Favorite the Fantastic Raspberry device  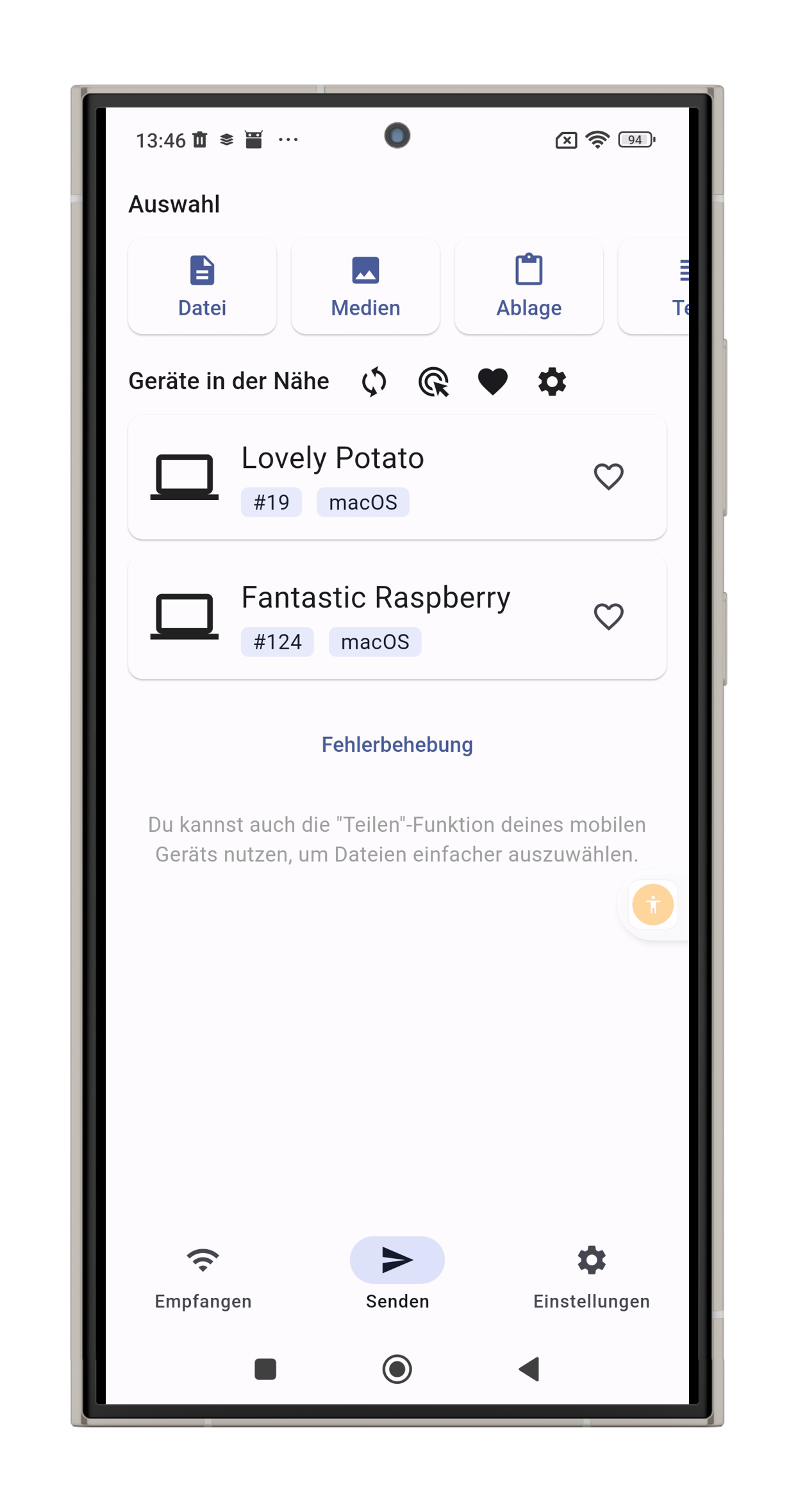pyautogui.click(x=608, y=617)
